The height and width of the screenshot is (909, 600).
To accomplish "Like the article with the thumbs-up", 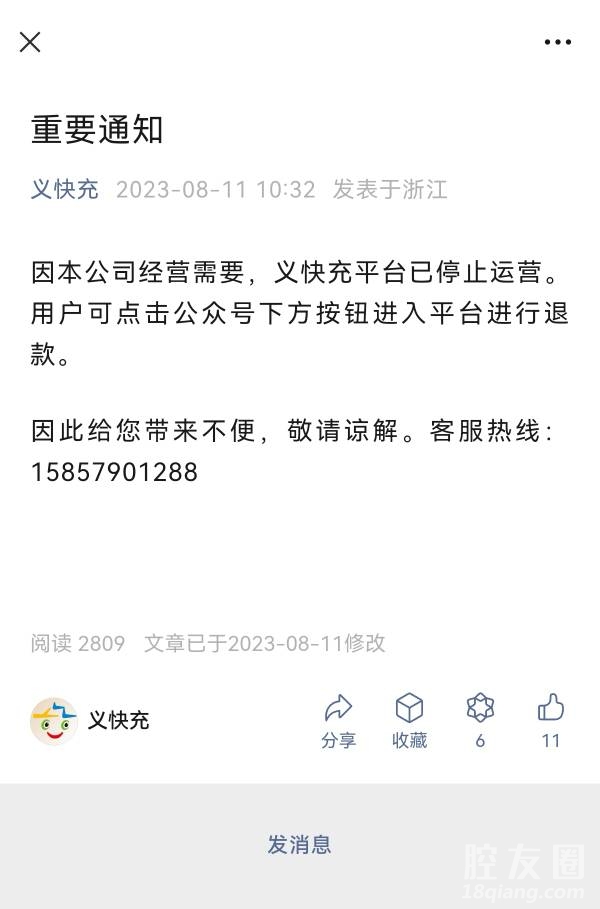I will pos(551,720).
